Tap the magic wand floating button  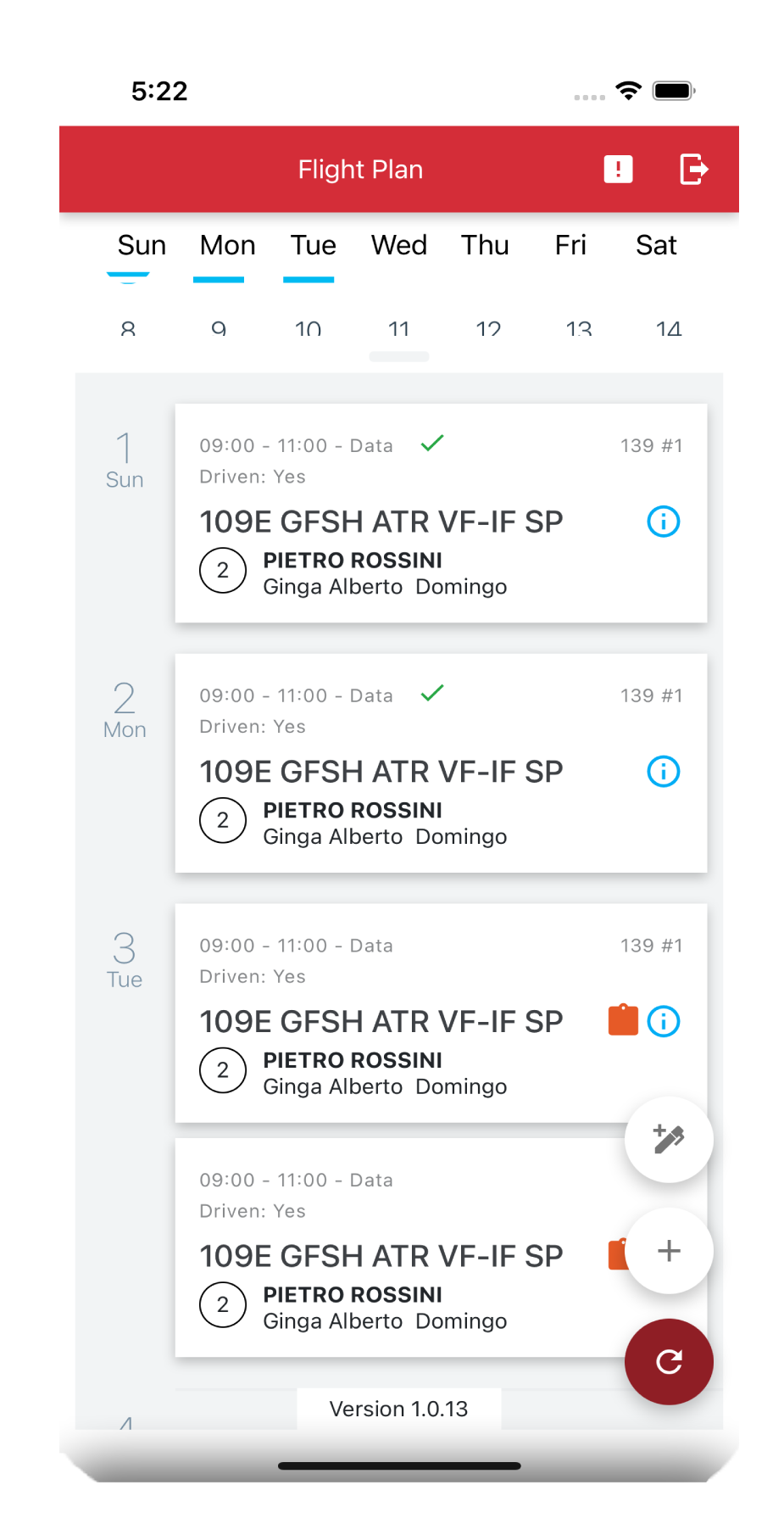[669, 1139]
